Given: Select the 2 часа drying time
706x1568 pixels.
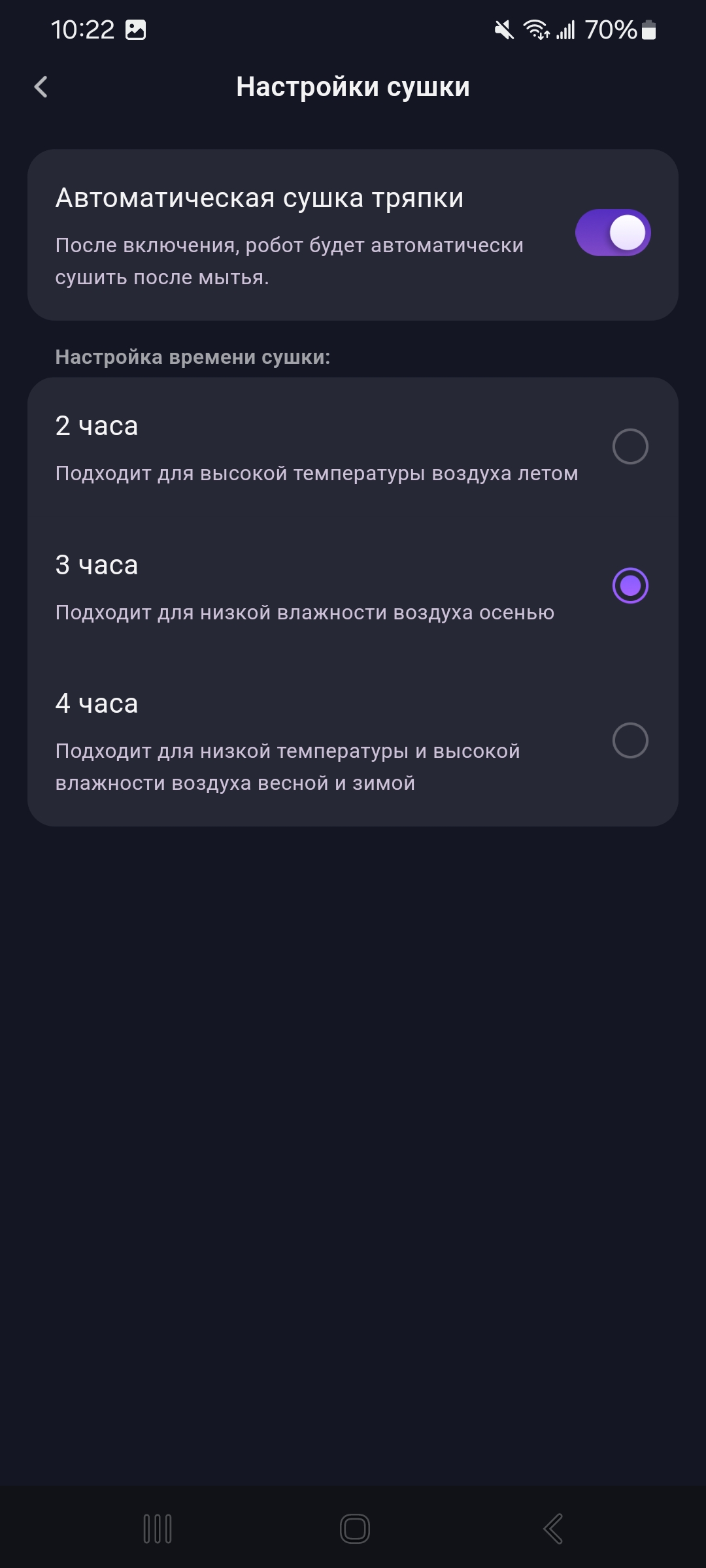Looking at the screenshot, I should (x=630, y=447).
